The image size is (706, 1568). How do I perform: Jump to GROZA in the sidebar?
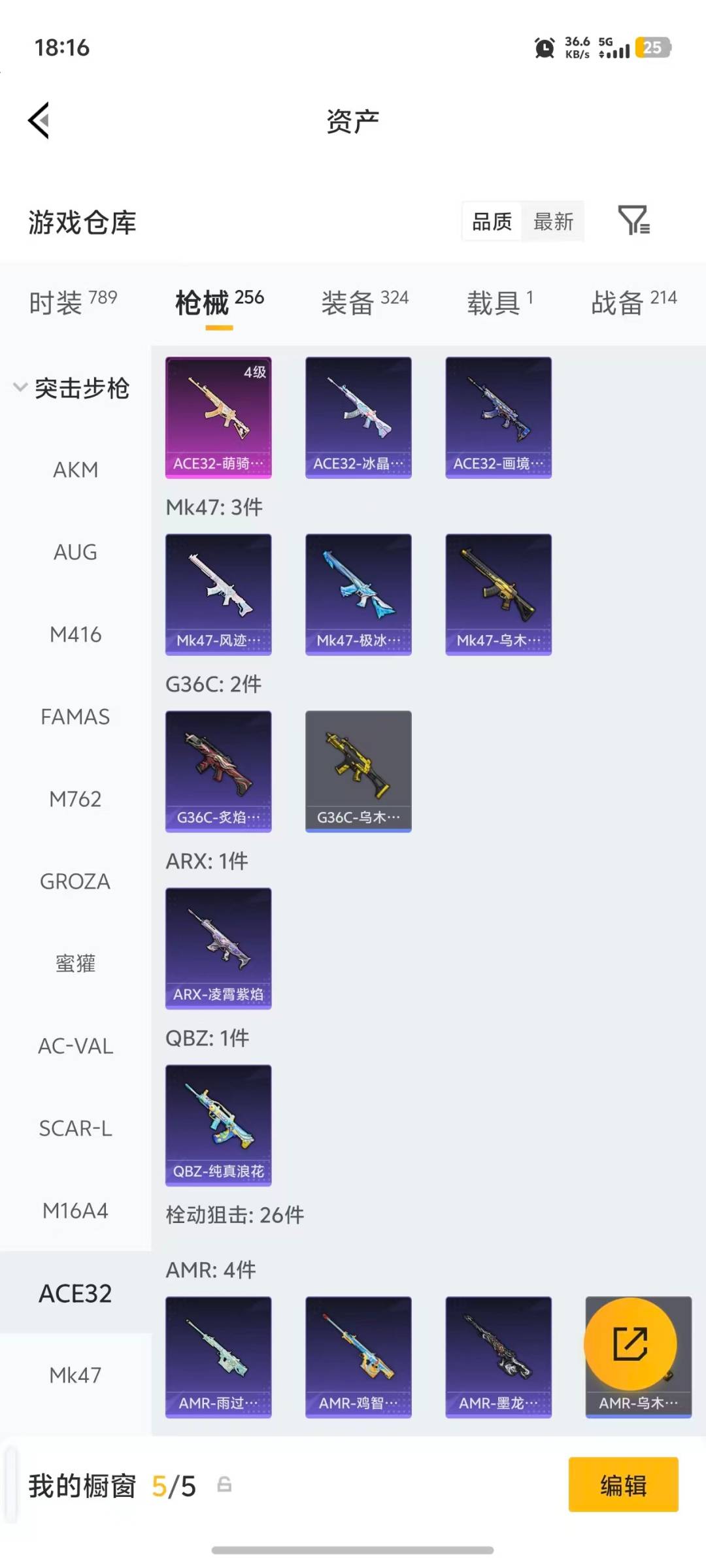tap(75, 881)
